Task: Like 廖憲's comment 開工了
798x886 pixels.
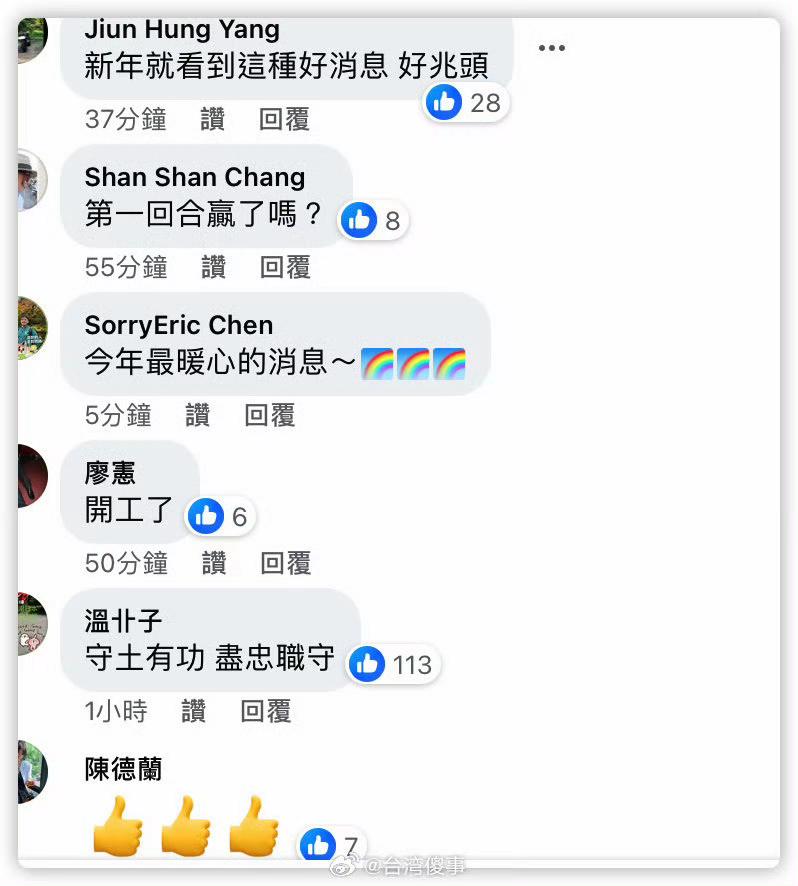Action: point(213,563)
